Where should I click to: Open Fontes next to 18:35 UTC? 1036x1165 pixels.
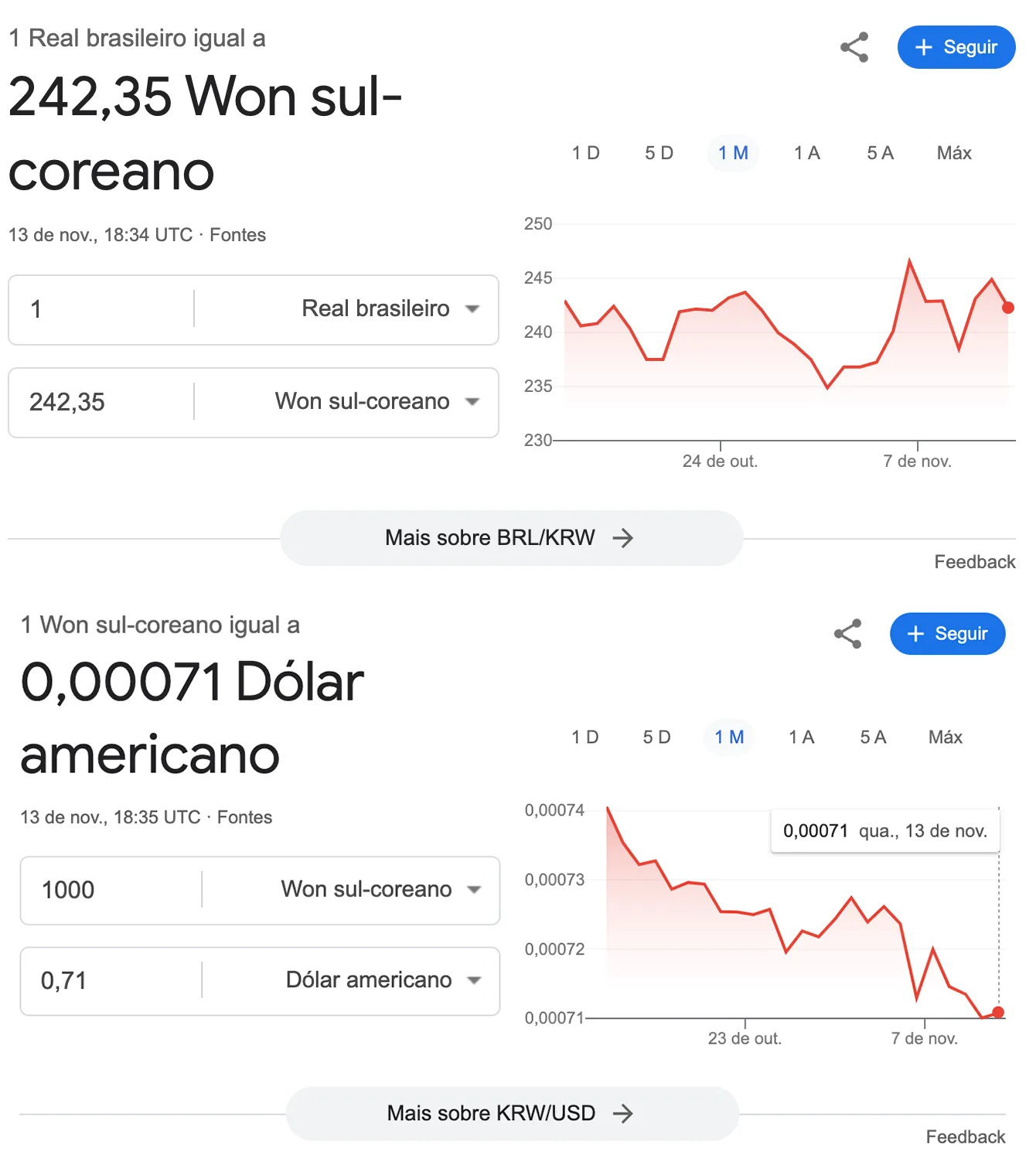click(x=244, y=817)
